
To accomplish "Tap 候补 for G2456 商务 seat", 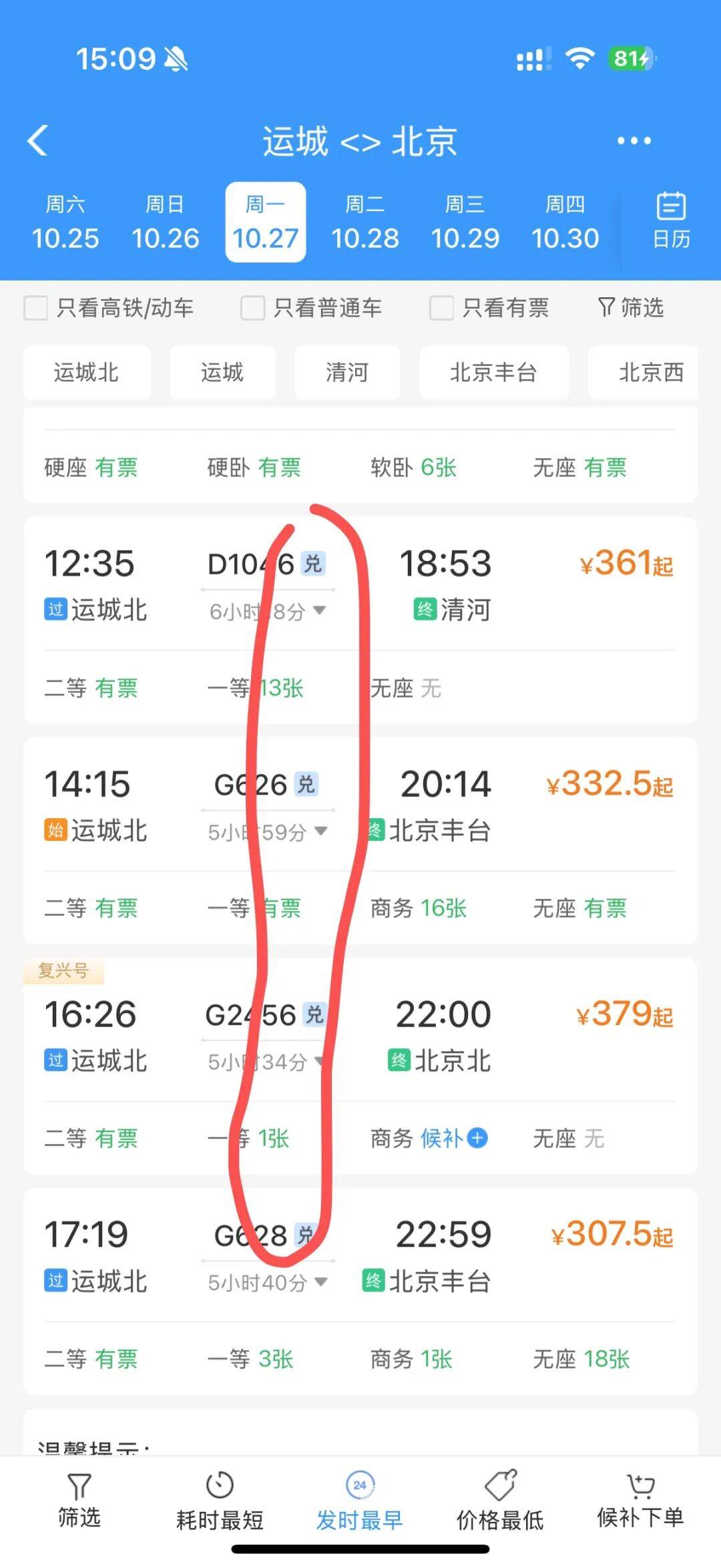I will pos(454,1138).
